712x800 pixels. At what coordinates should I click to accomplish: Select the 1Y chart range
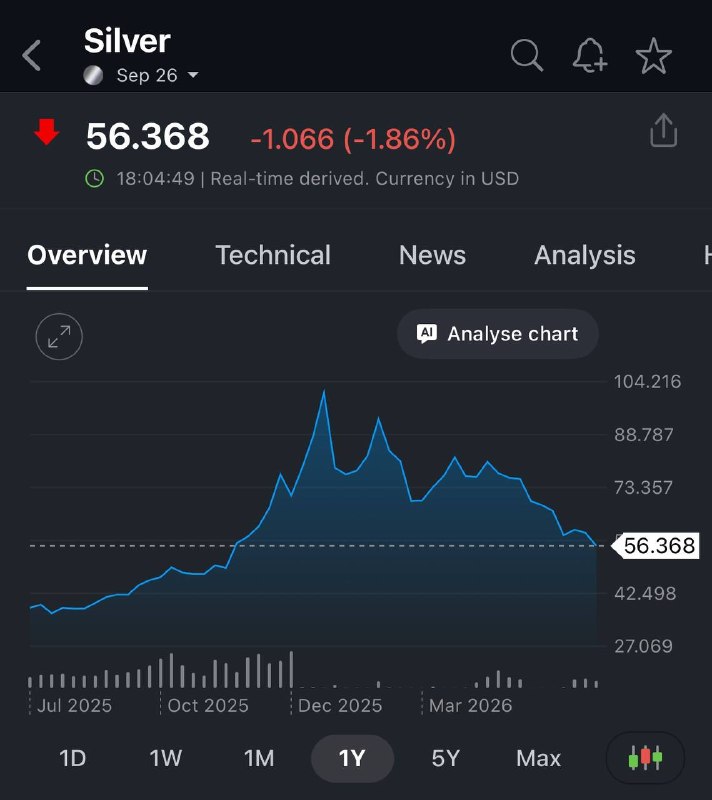tap(352, 758)
